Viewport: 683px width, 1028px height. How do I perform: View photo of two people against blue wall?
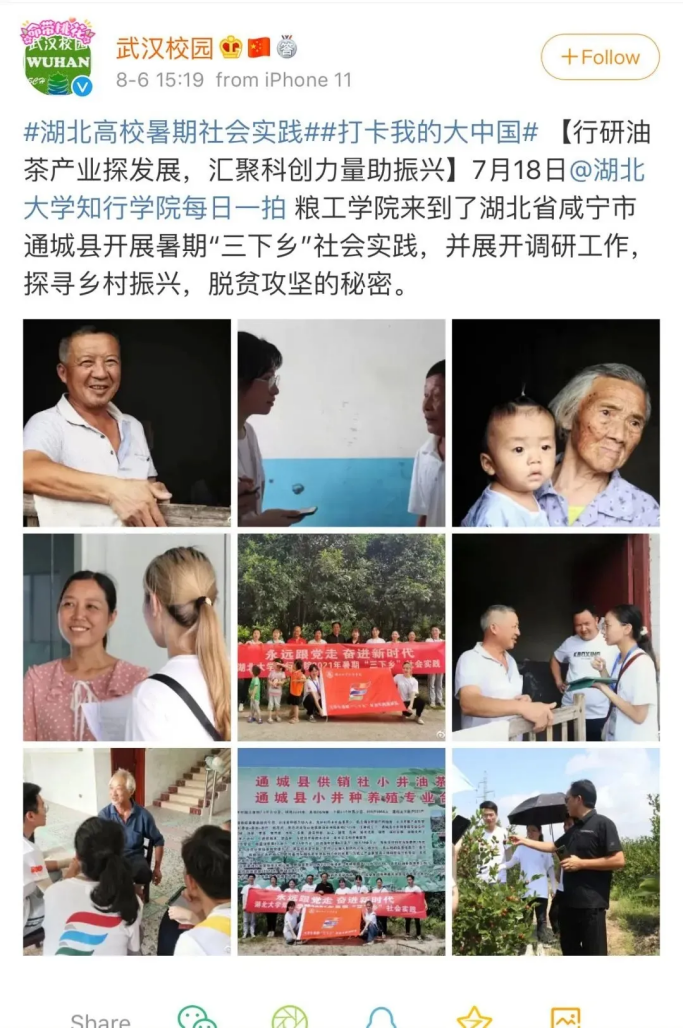(x=341, y=422)
